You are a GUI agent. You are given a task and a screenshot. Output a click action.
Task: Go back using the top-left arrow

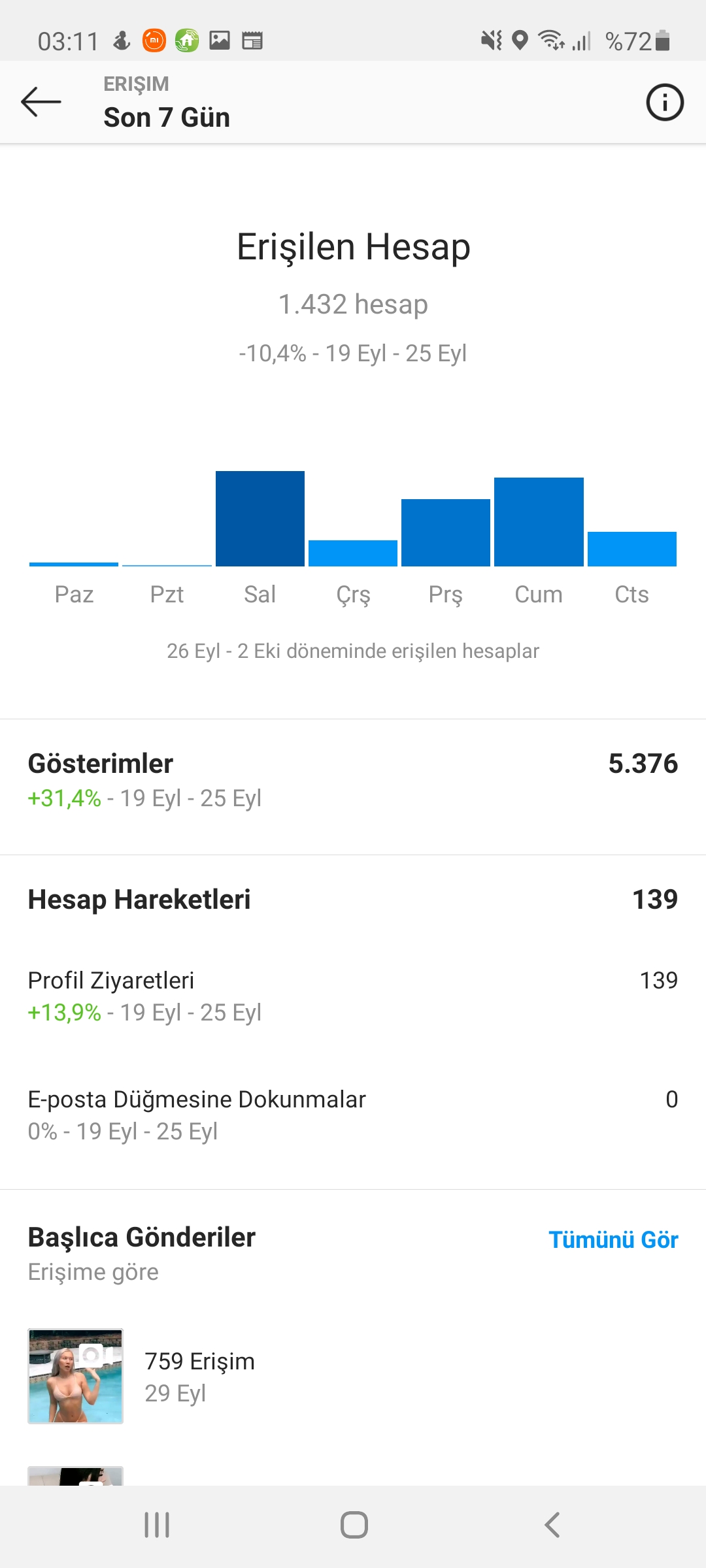click(x=41, y=102)
